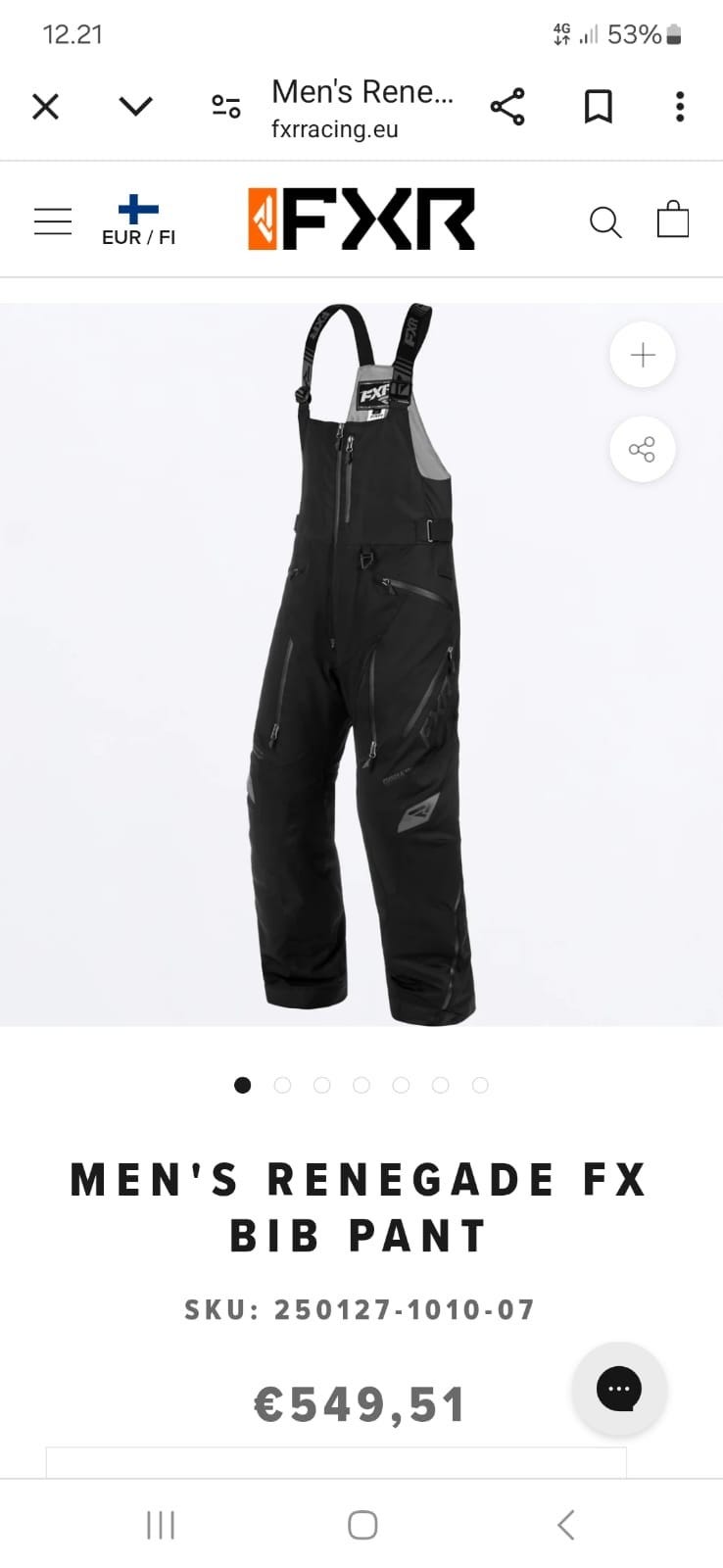Bookmark this page
Image resolution: width=723 pixels, height=1568 pixels.
(598, 107)
